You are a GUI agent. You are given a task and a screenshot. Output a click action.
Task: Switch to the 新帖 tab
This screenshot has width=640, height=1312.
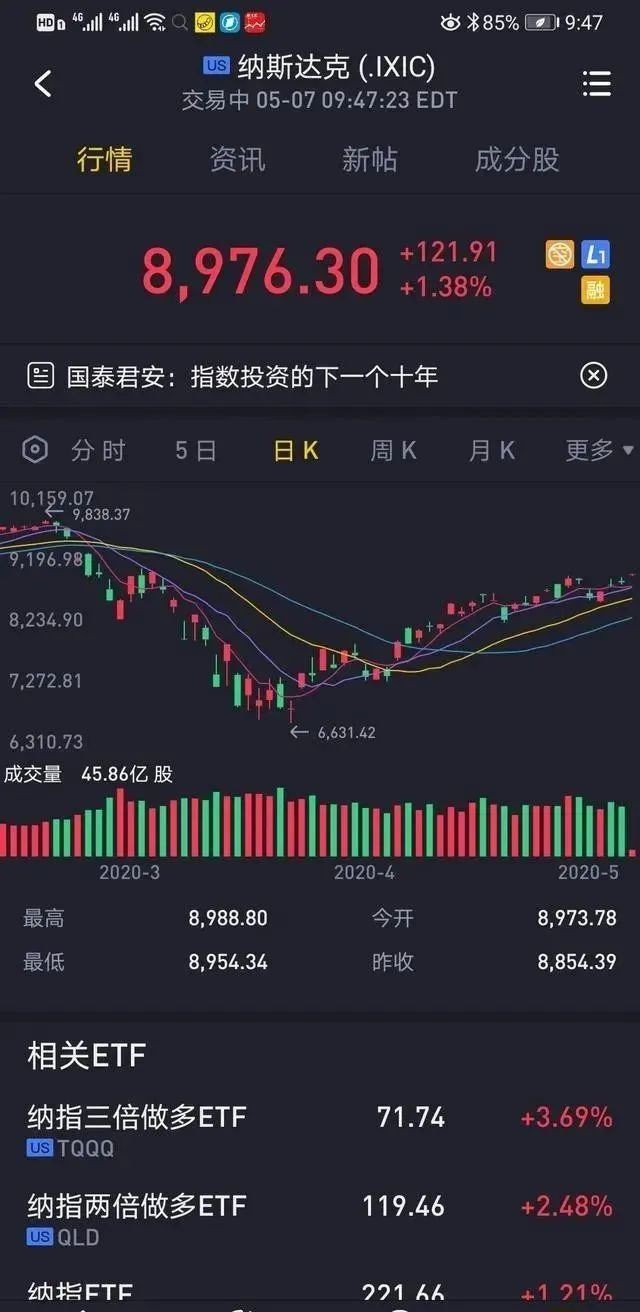point(369,160)
